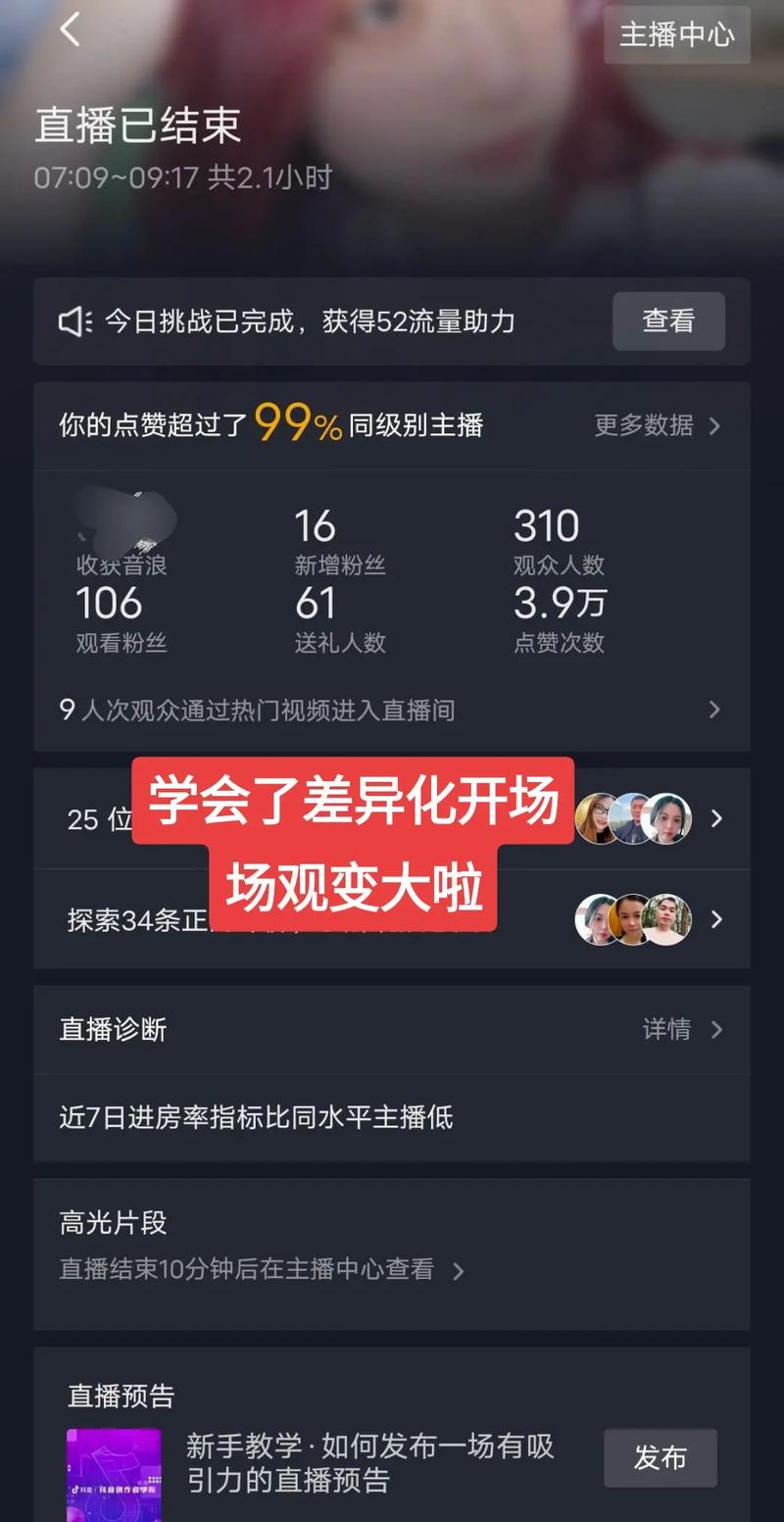The height and width of the screenshot is (1522, 784).
Task: Open the 新手教学 live preview tutorial
Action: coord(370,1462)
